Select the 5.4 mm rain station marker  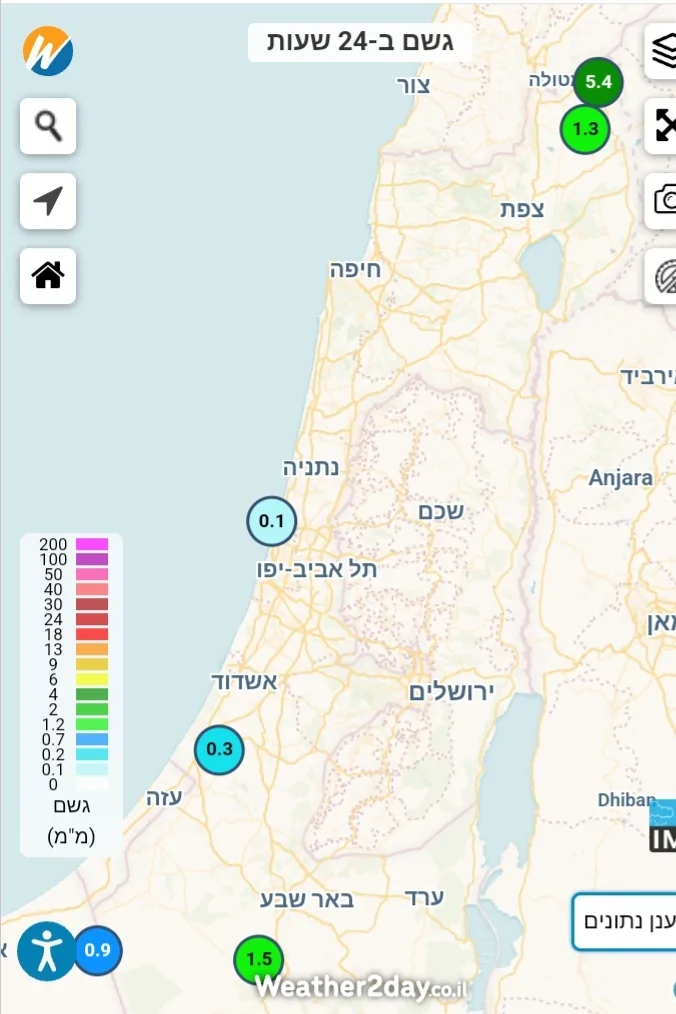point(598,82)
